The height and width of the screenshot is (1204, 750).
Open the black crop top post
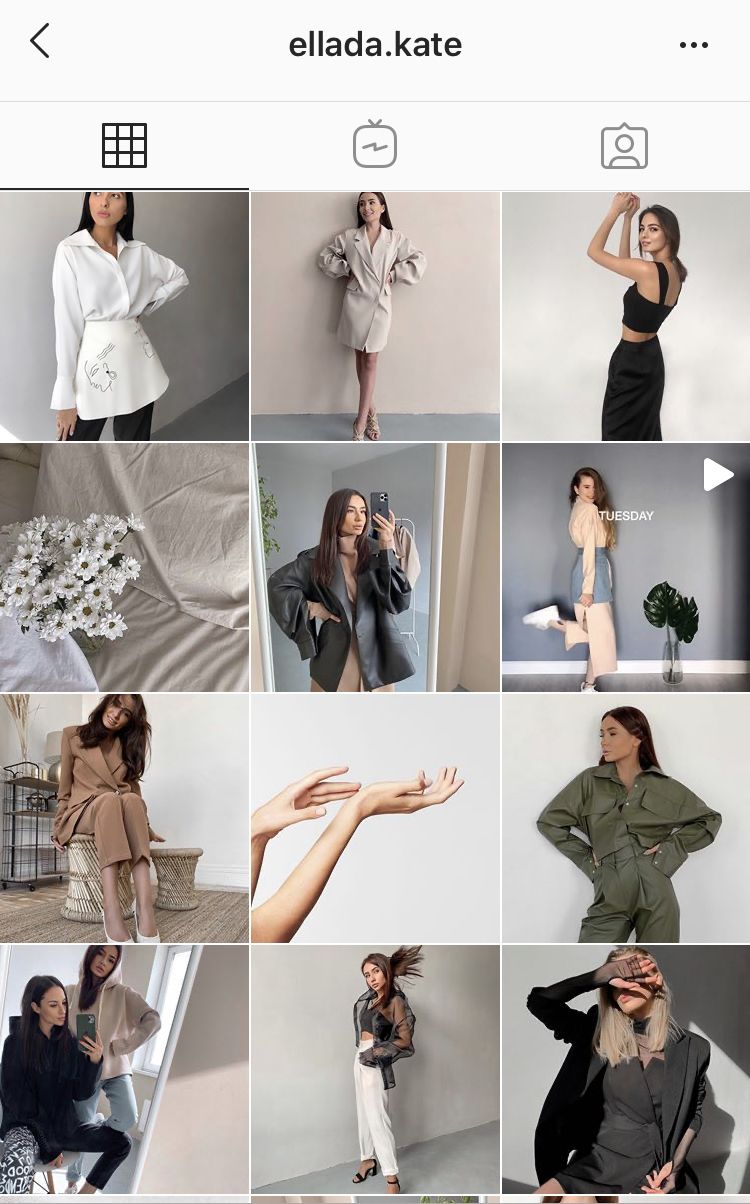(x=626, y=316)
